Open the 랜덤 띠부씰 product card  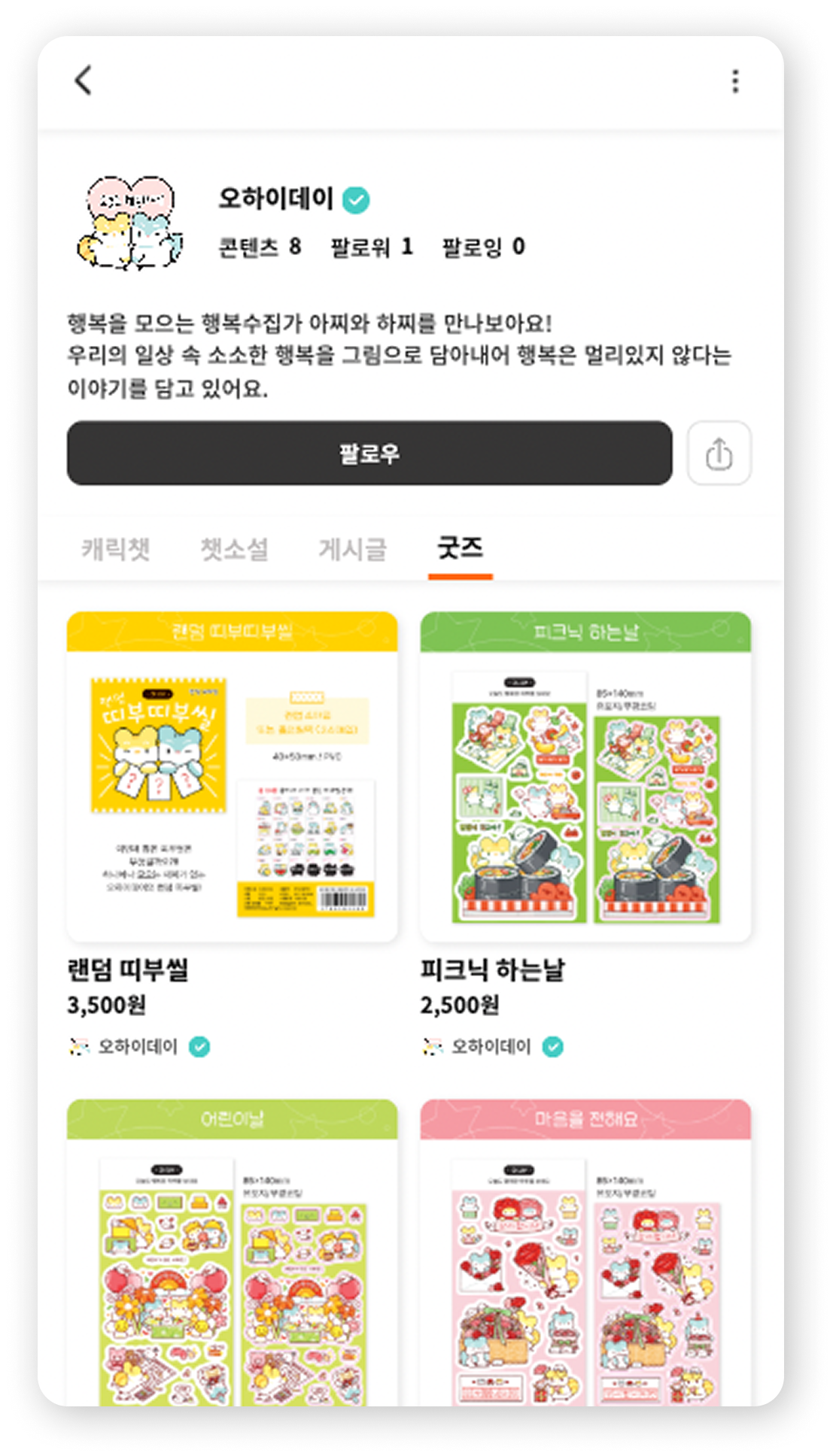click(x=232, y=778)
